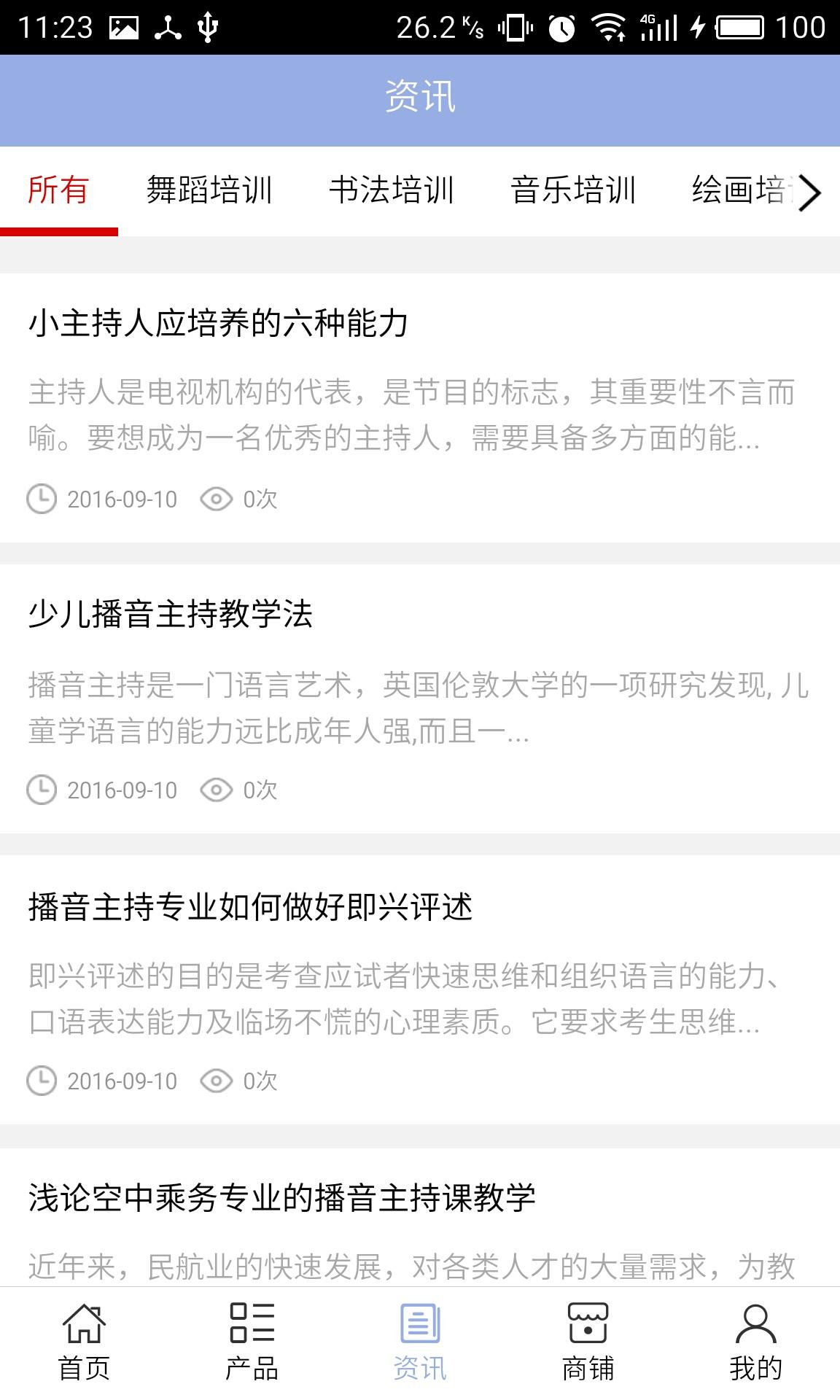Viewport: 840px width, 1400px height.
Task: Switch to the 产品 products tab
Action: click(252, 1342)
